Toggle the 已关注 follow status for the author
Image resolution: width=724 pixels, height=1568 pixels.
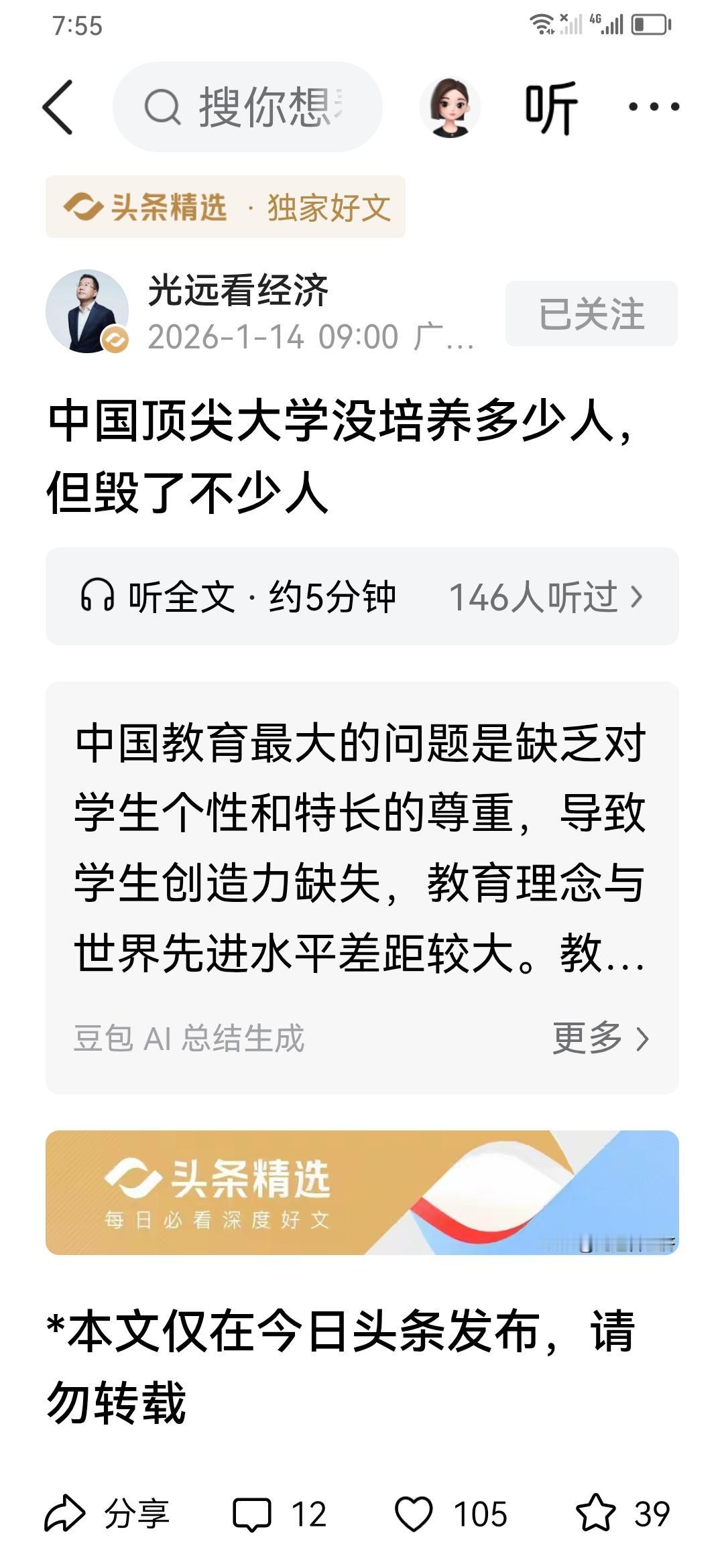590,312
